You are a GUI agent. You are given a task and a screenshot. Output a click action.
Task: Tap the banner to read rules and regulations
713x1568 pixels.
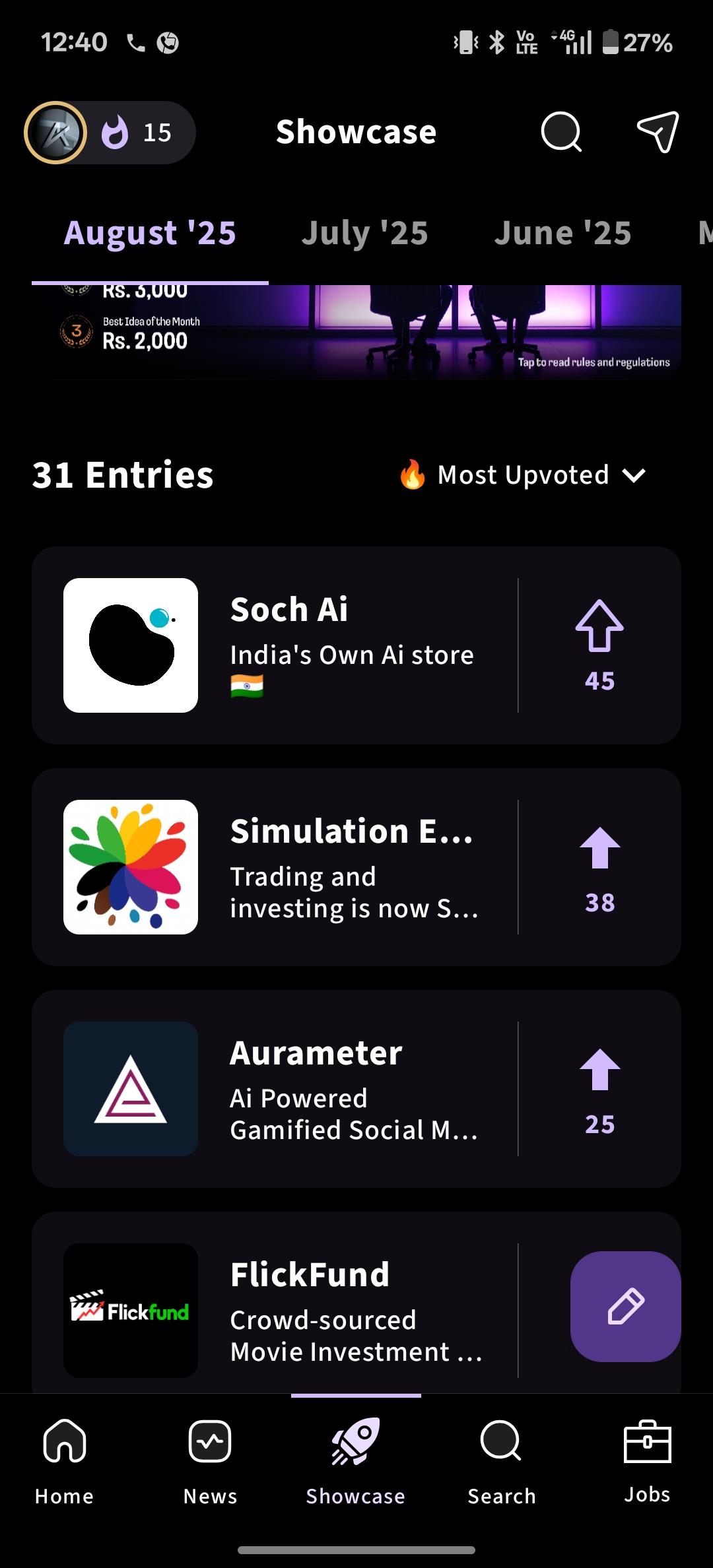593,362
